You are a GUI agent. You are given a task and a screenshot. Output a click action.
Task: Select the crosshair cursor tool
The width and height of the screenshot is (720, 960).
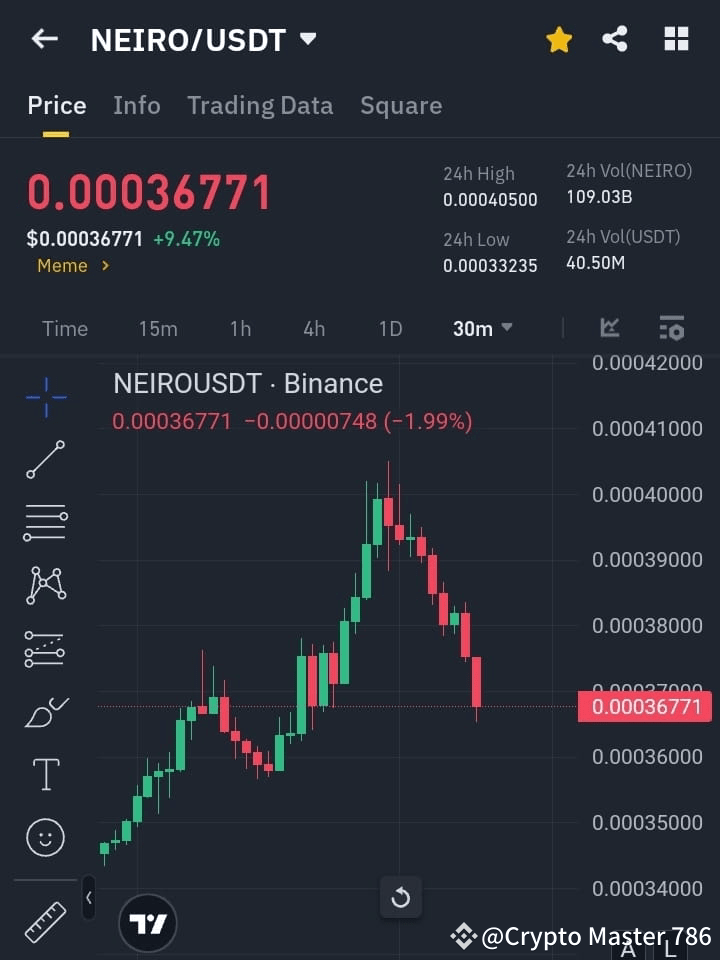(x=45, y=397)
